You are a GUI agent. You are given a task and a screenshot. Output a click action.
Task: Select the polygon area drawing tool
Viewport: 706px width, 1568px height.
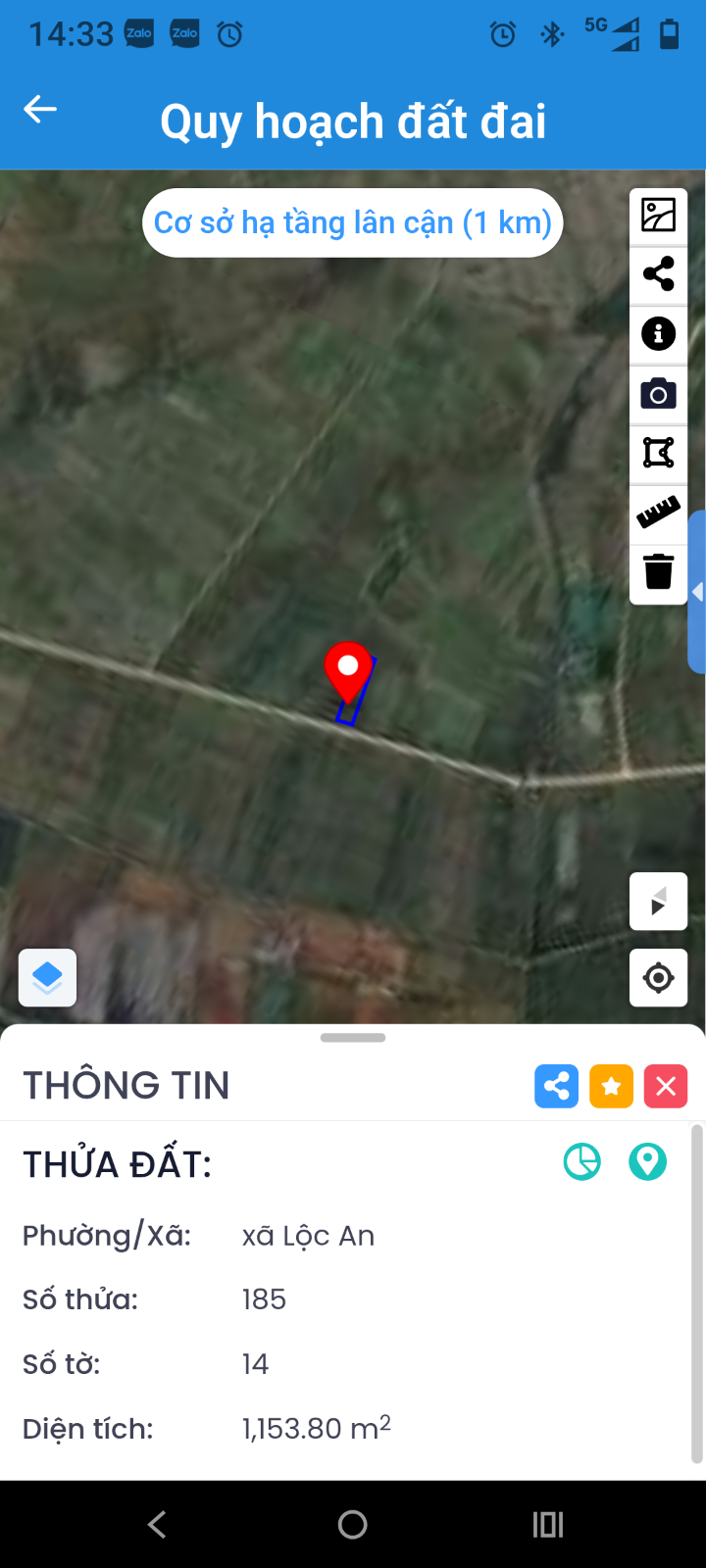click(658, 453)
